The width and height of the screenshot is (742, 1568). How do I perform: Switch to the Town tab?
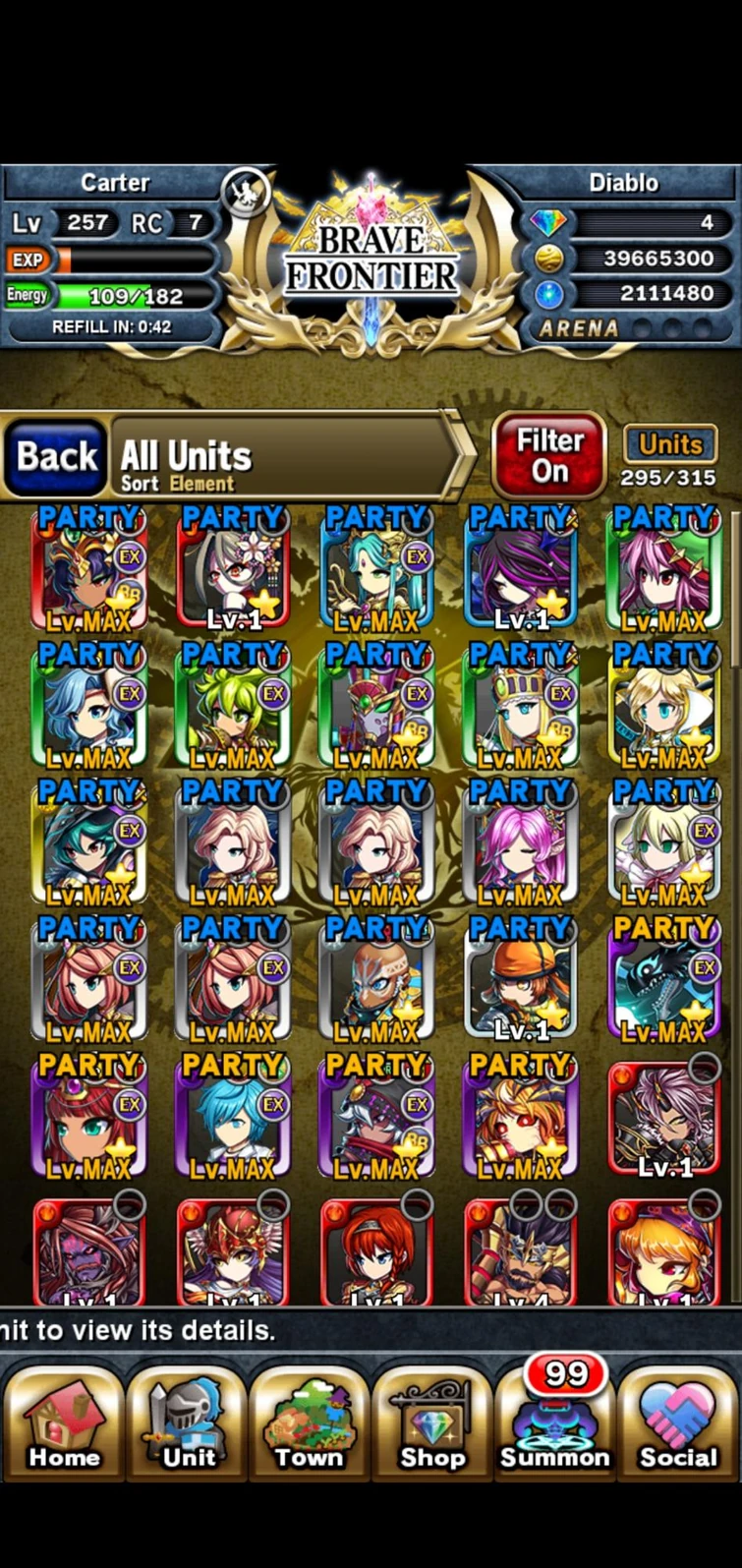click(310, 1424)
